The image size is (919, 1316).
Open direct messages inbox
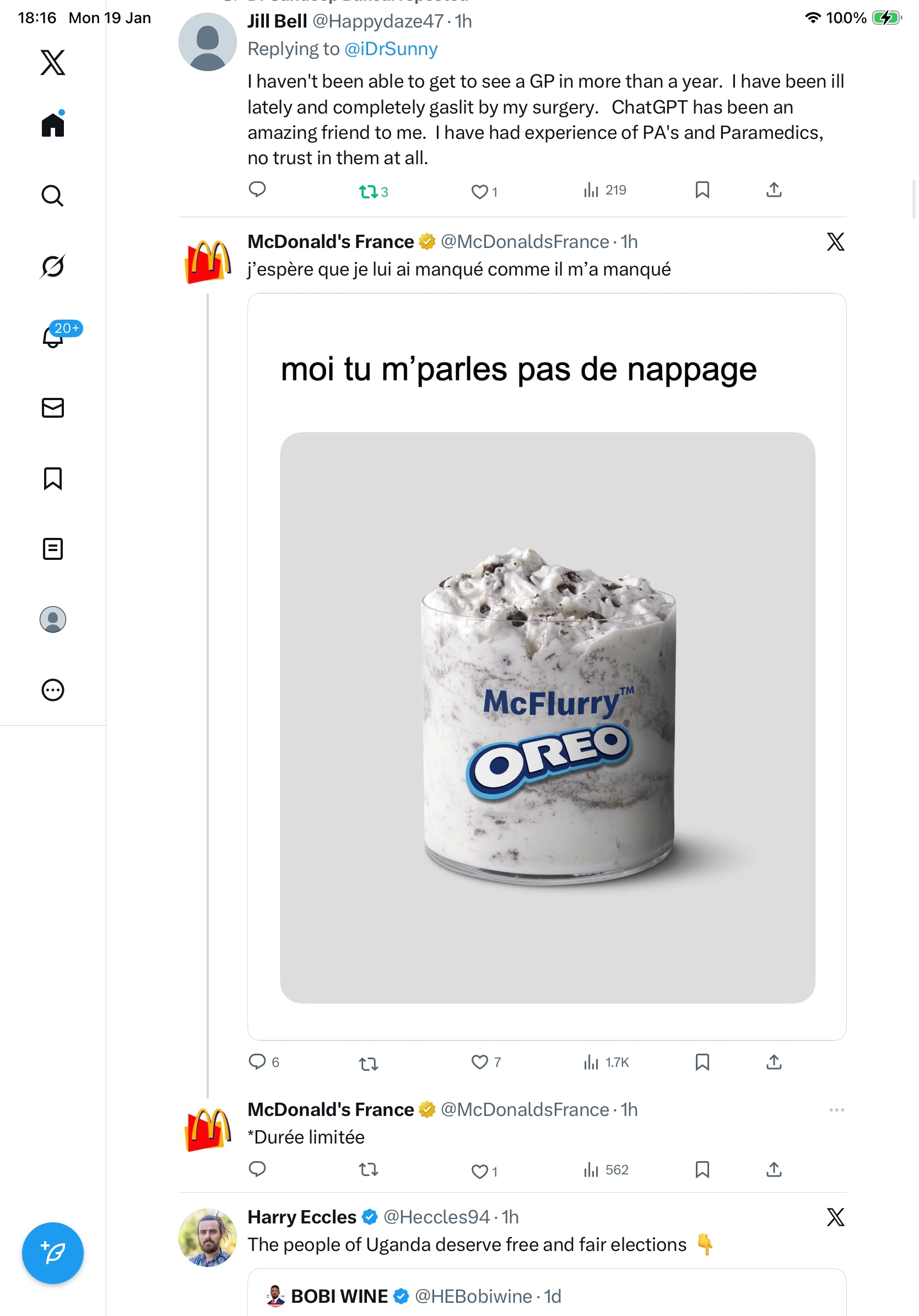[x=53, y=407]
